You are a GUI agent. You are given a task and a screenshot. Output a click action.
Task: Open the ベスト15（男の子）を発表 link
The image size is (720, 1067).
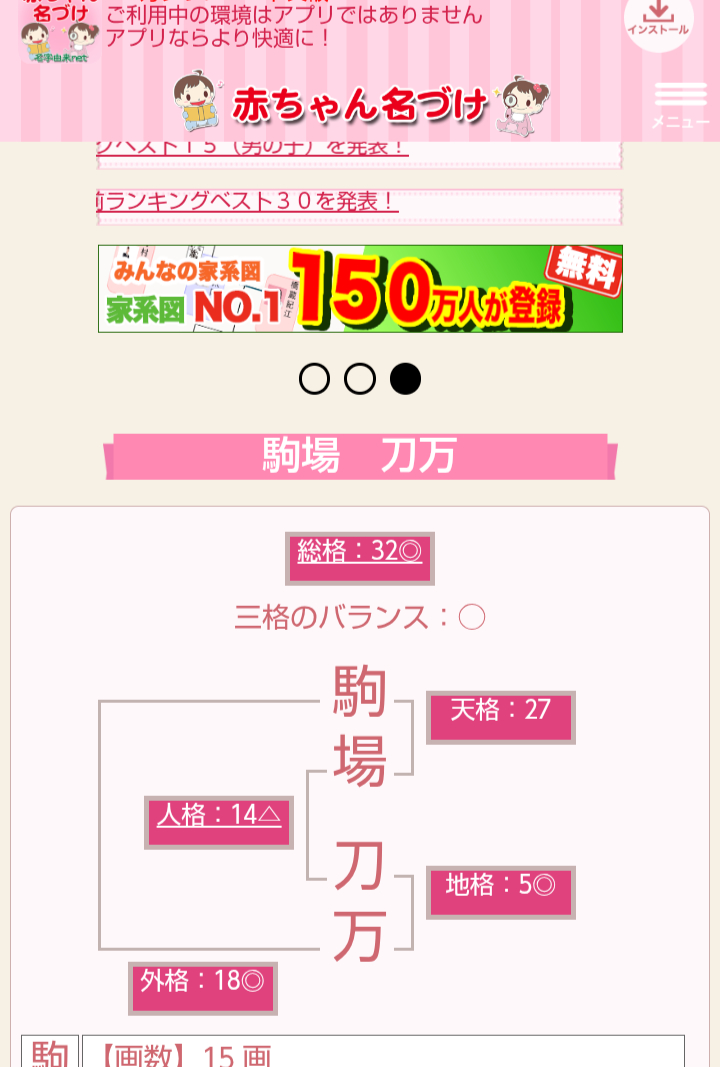point(253,149)
